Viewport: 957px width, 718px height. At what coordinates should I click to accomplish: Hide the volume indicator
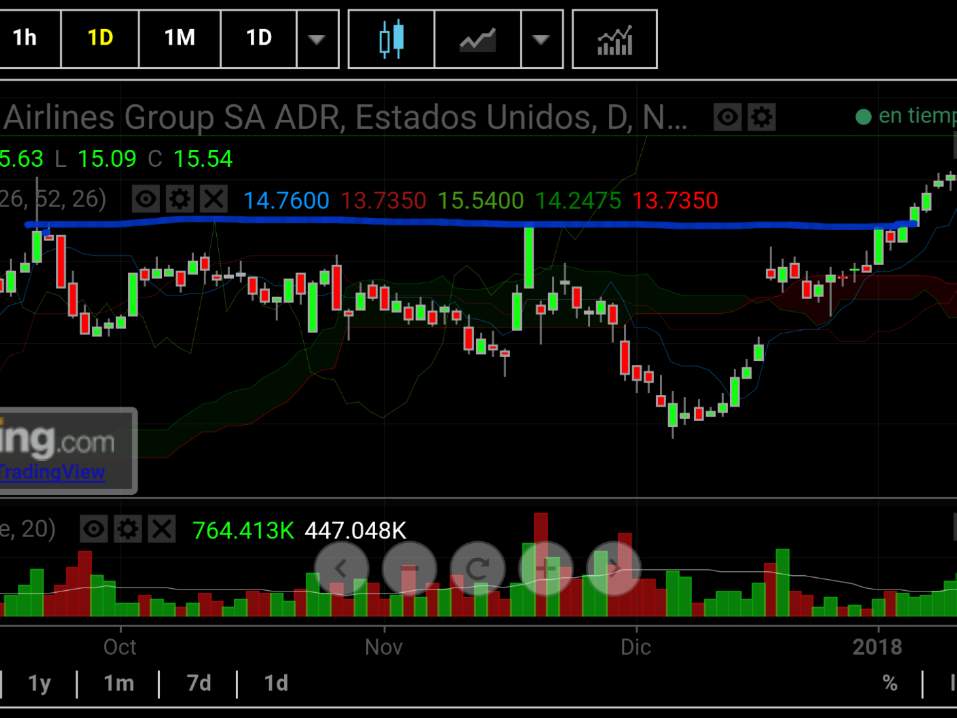(x=94, y=529)
